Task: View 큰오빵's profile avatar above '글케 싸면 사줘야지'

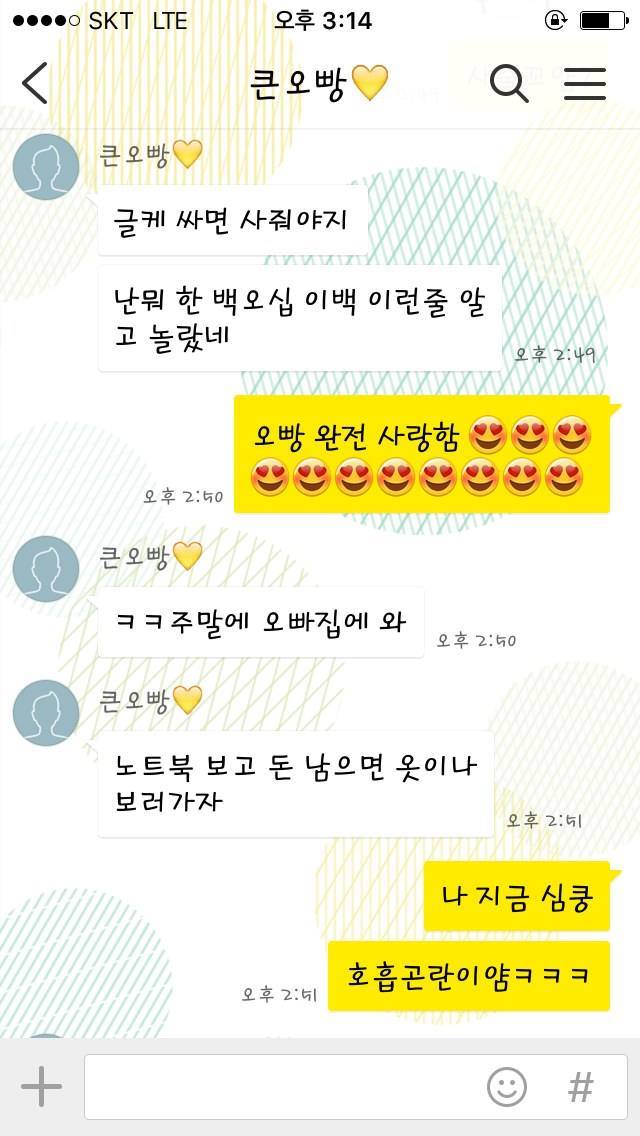Action: click(46, 167)
